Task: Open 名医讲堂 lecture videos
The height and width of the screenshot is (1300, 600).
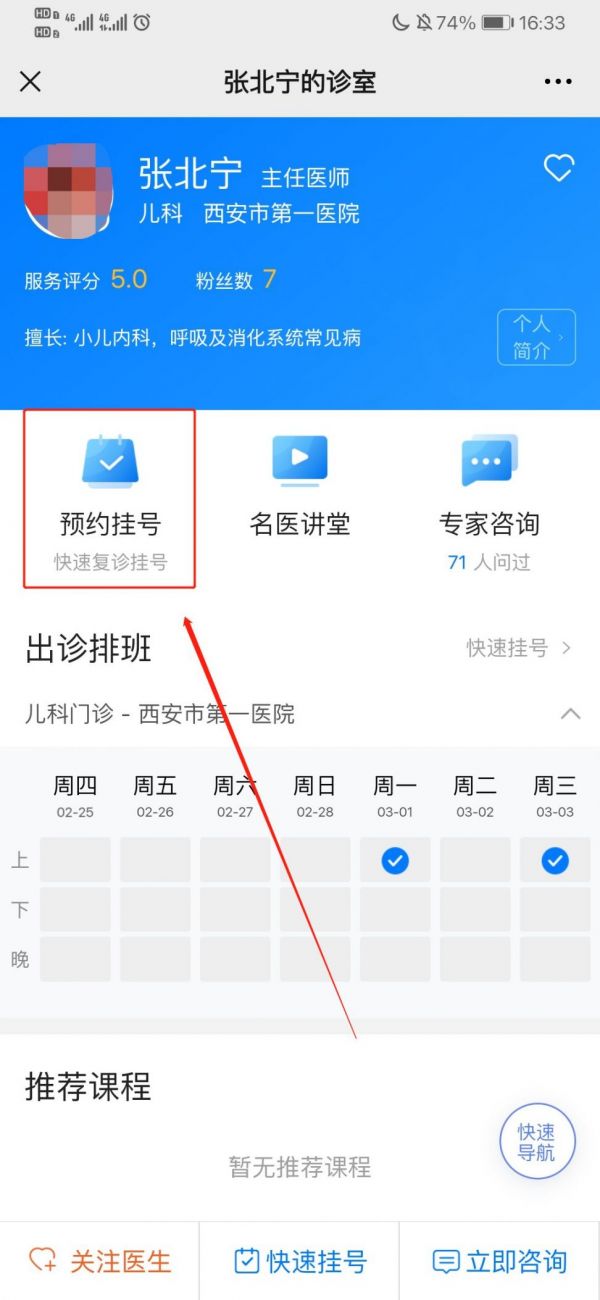Action: pos(300,487)
